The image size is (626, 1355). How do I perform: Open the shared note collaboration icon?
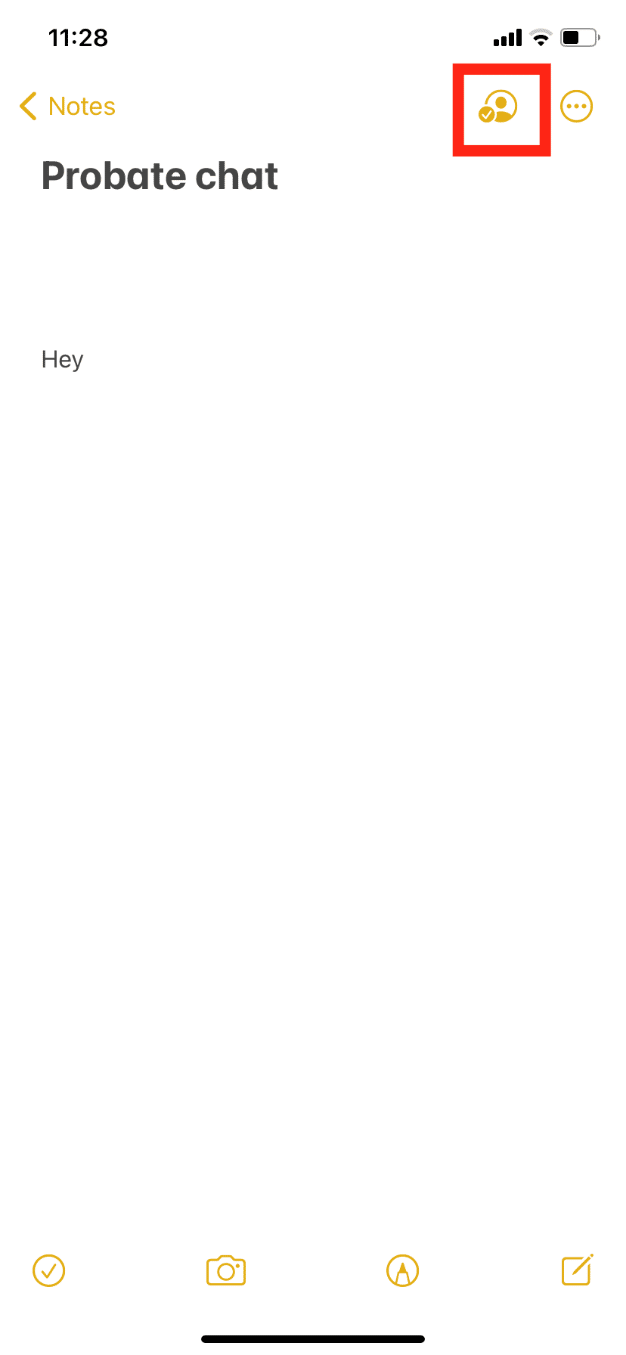coord(499,107)
